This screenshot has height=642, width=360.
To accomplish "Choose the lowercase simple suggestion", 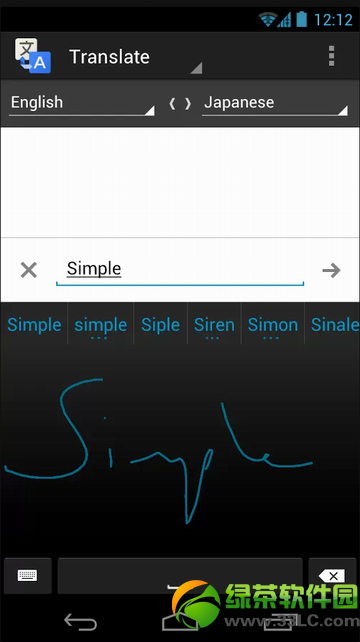I will tap(100, 325).
